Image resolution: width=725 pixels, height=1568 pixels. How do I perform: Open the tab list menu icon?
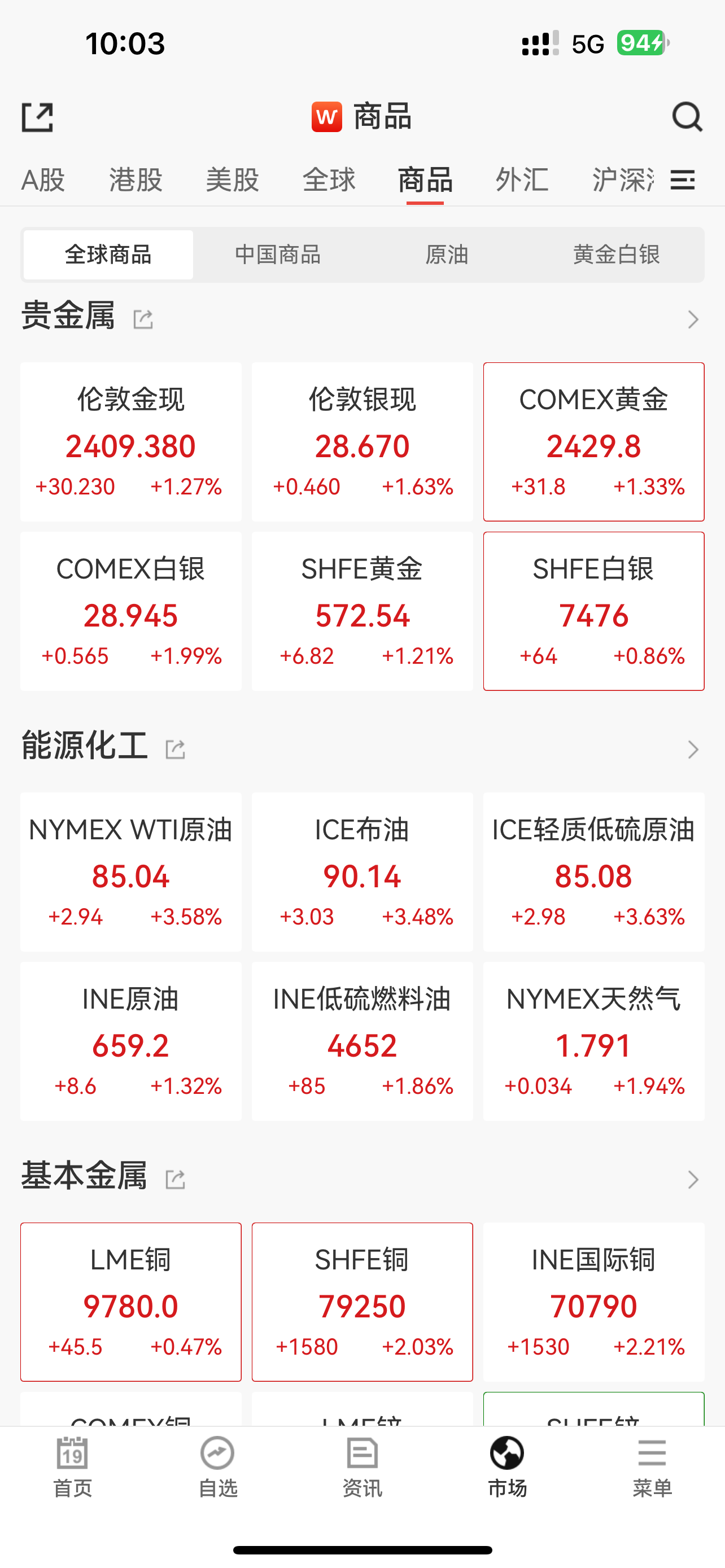point(683,180)
